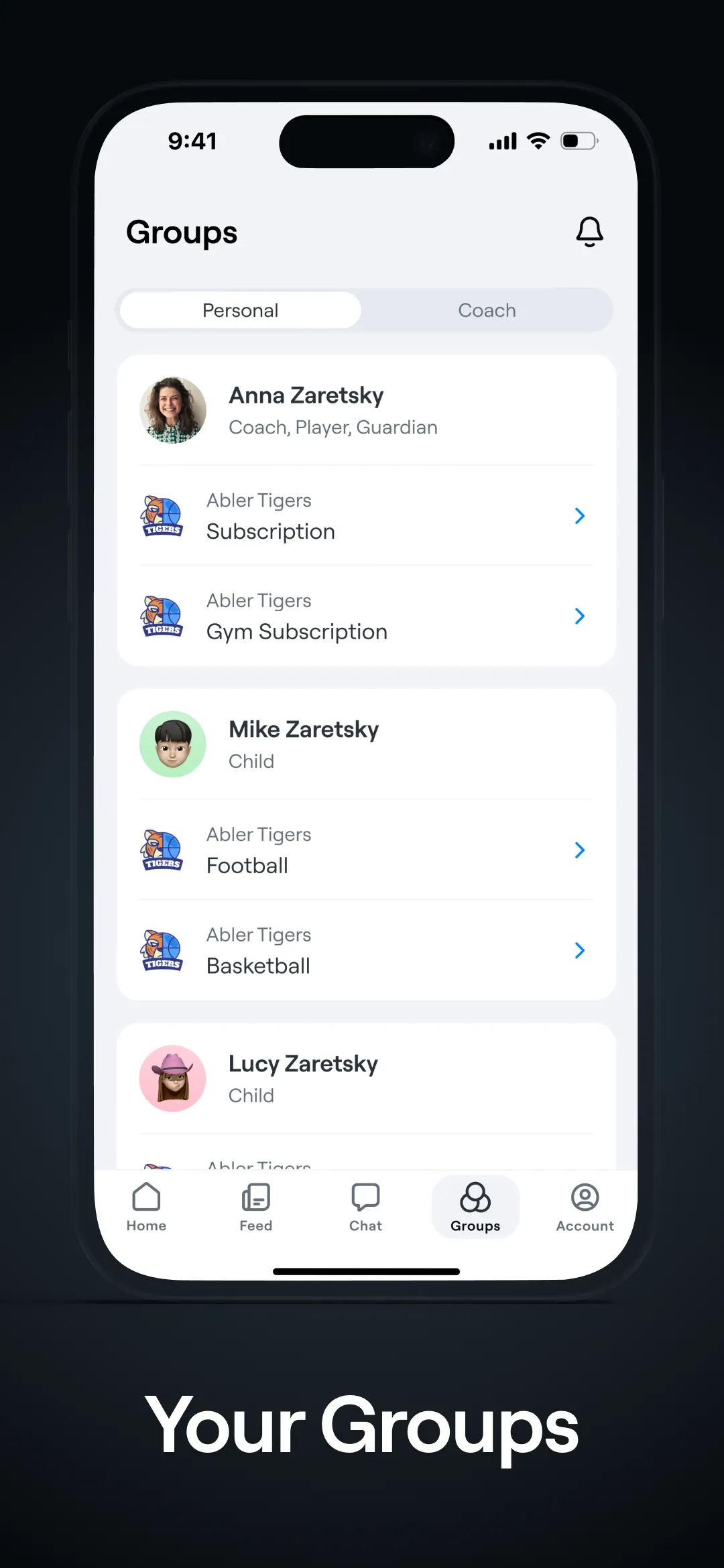The image size is (724, 1568).
Task: Click the Abler Tigers logo next to Football
Action: point(163,850)
